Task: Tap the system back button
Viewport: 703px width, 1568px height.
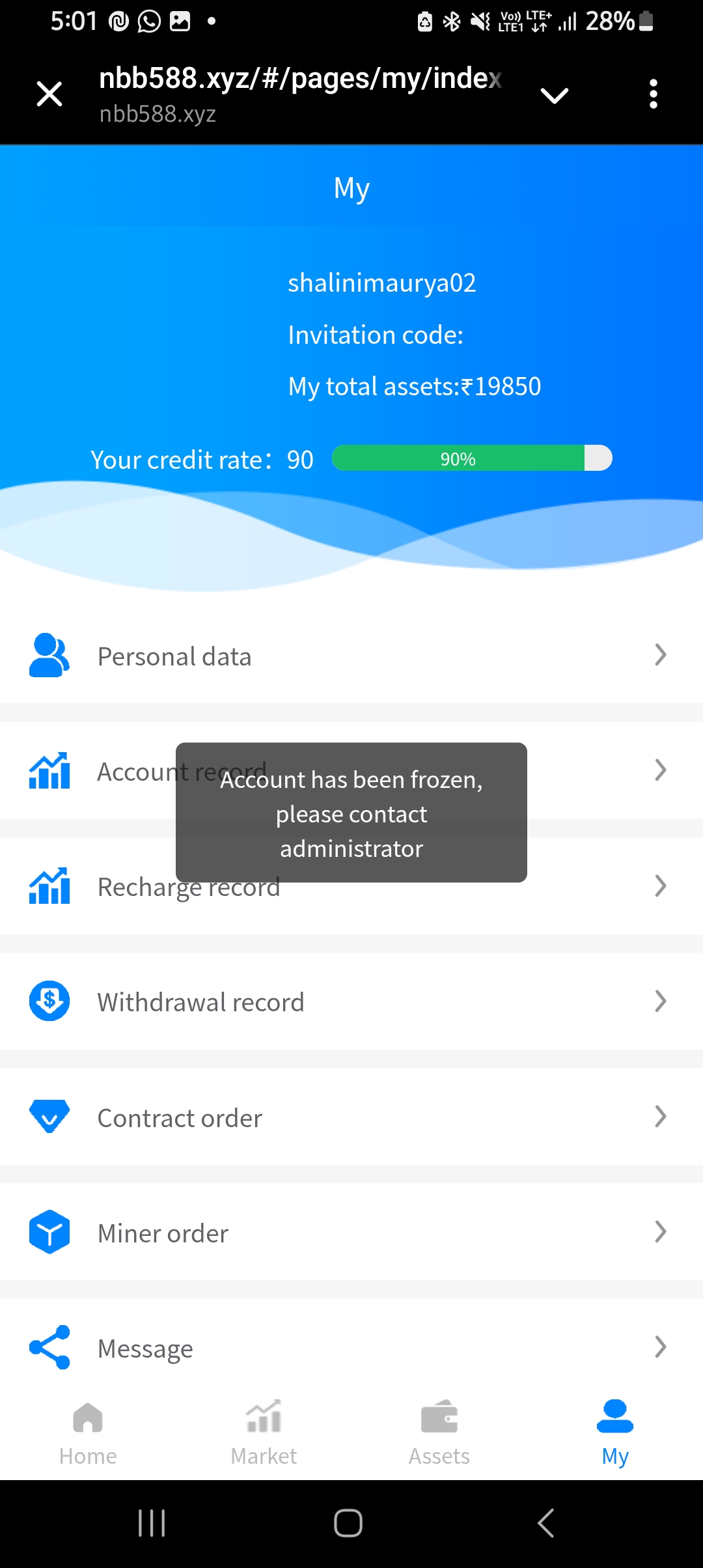Action: tap(545, 1523)
